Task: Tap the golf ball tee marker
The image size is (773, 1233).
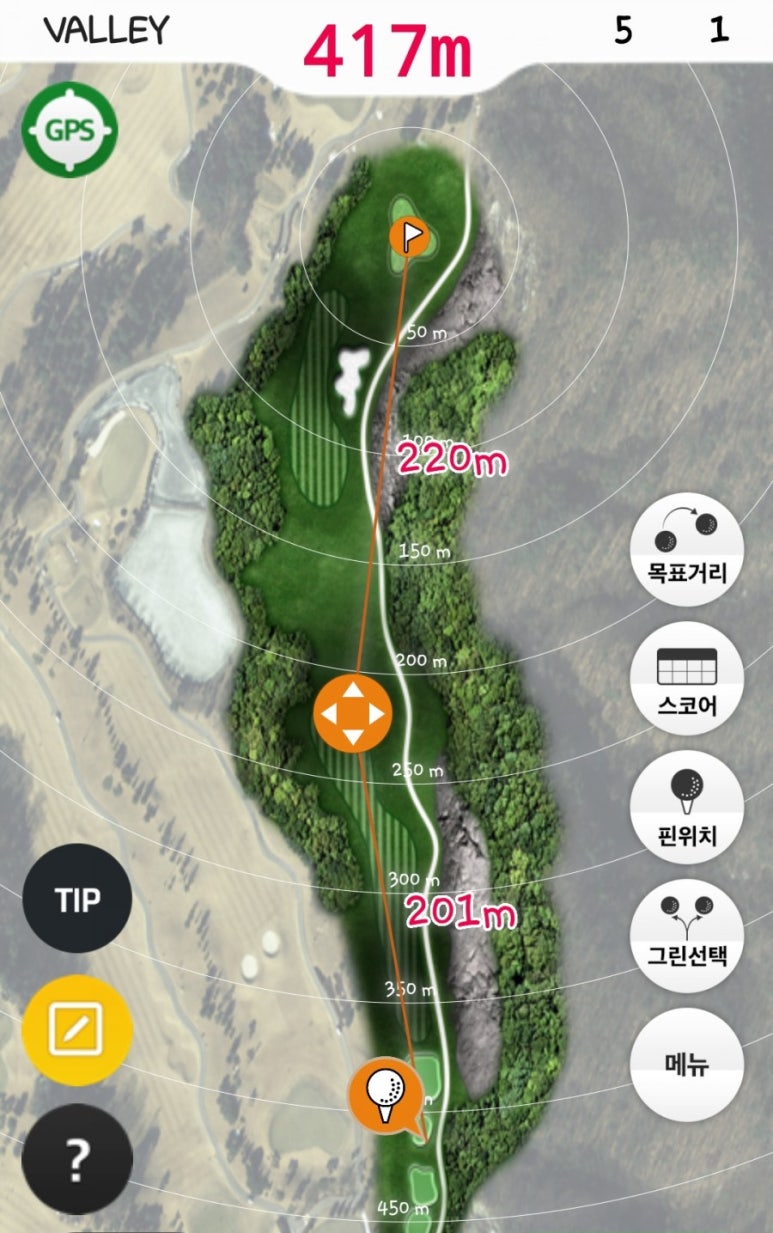Action: (386, 1090)
